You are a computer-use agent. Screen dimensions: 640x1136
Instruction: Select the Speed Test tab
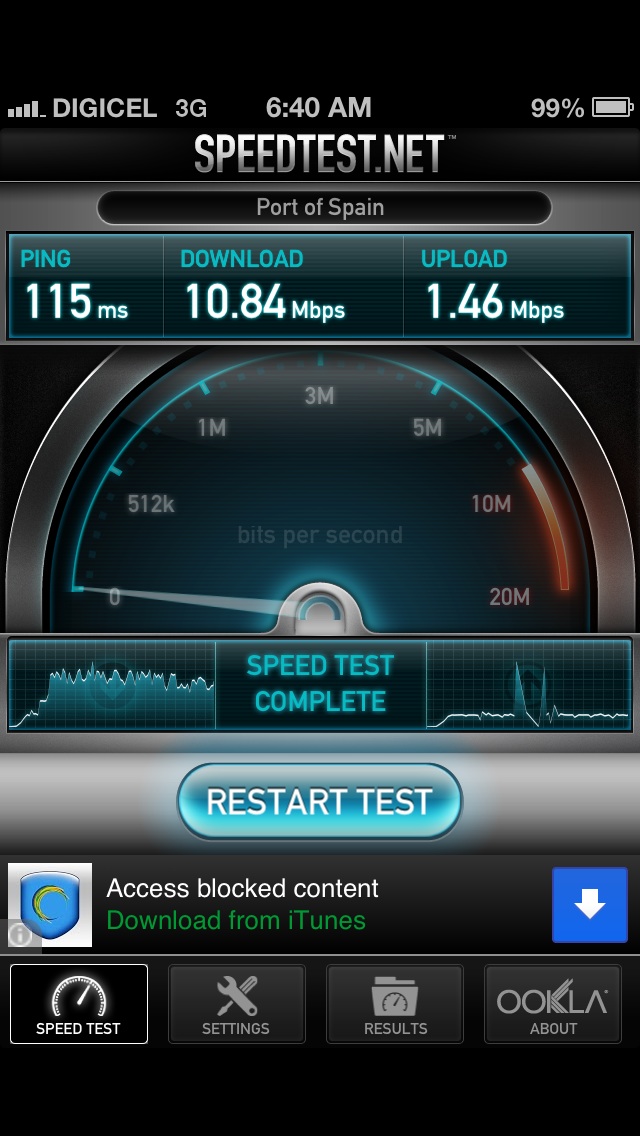pos(79,1003)
